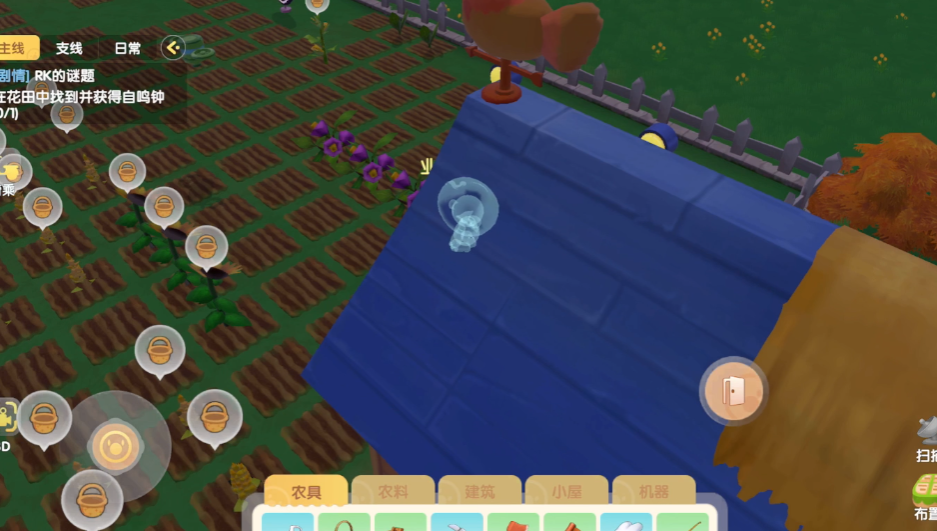Image resolution: width=937 pixels, height=531 pixels.
Task: Open the 小屋 category tab
Action: point(567,492)
